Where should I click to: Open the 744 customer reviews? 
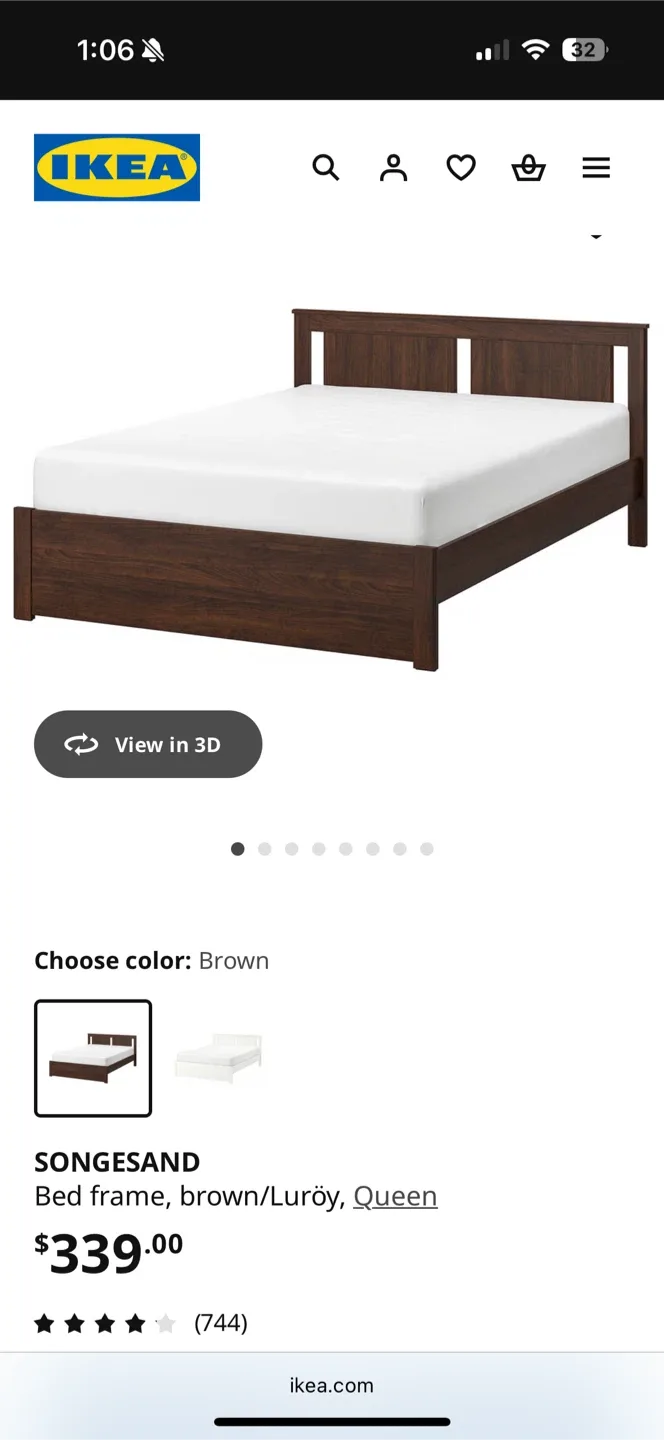click(220, 1323)
